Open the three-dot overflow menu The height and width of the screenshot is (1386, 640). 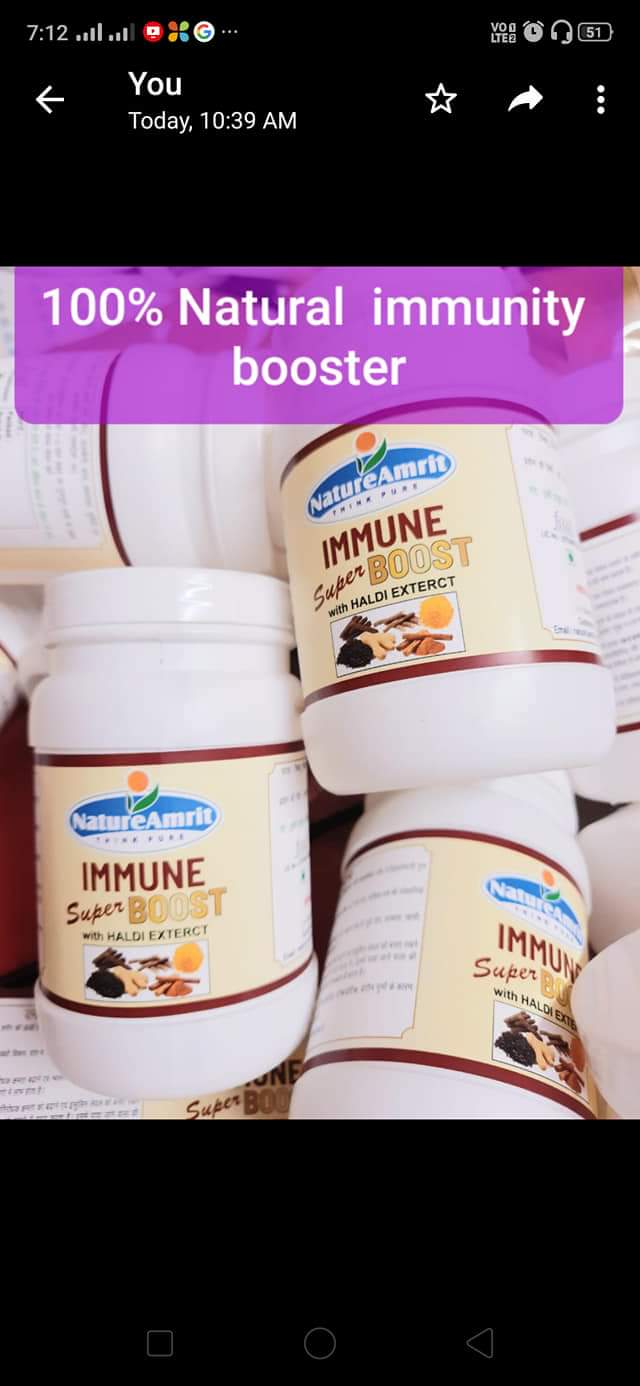point(601,99)
